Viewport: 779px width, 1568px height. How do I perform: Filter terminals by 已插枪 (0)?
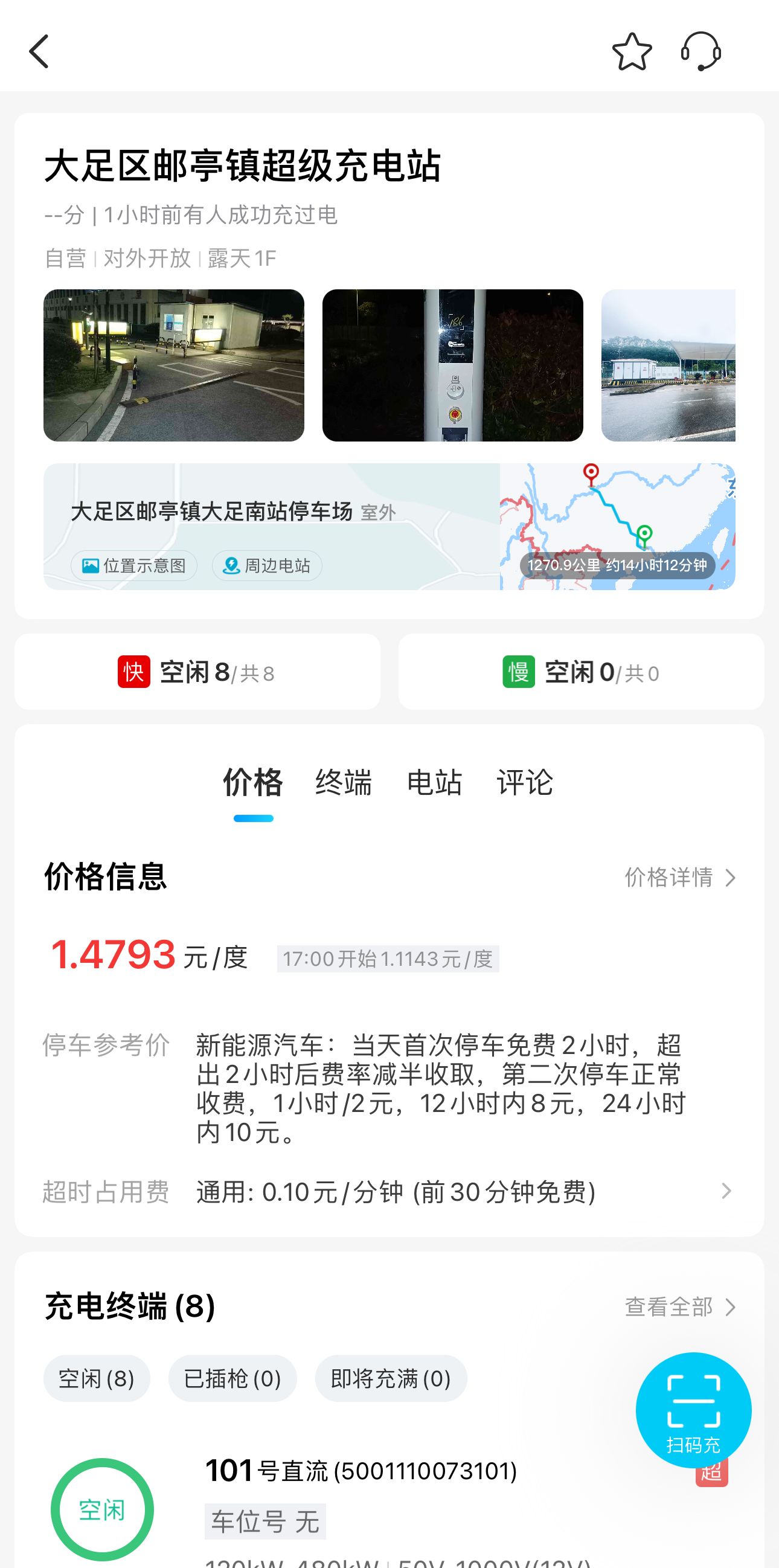(232, 1379)
